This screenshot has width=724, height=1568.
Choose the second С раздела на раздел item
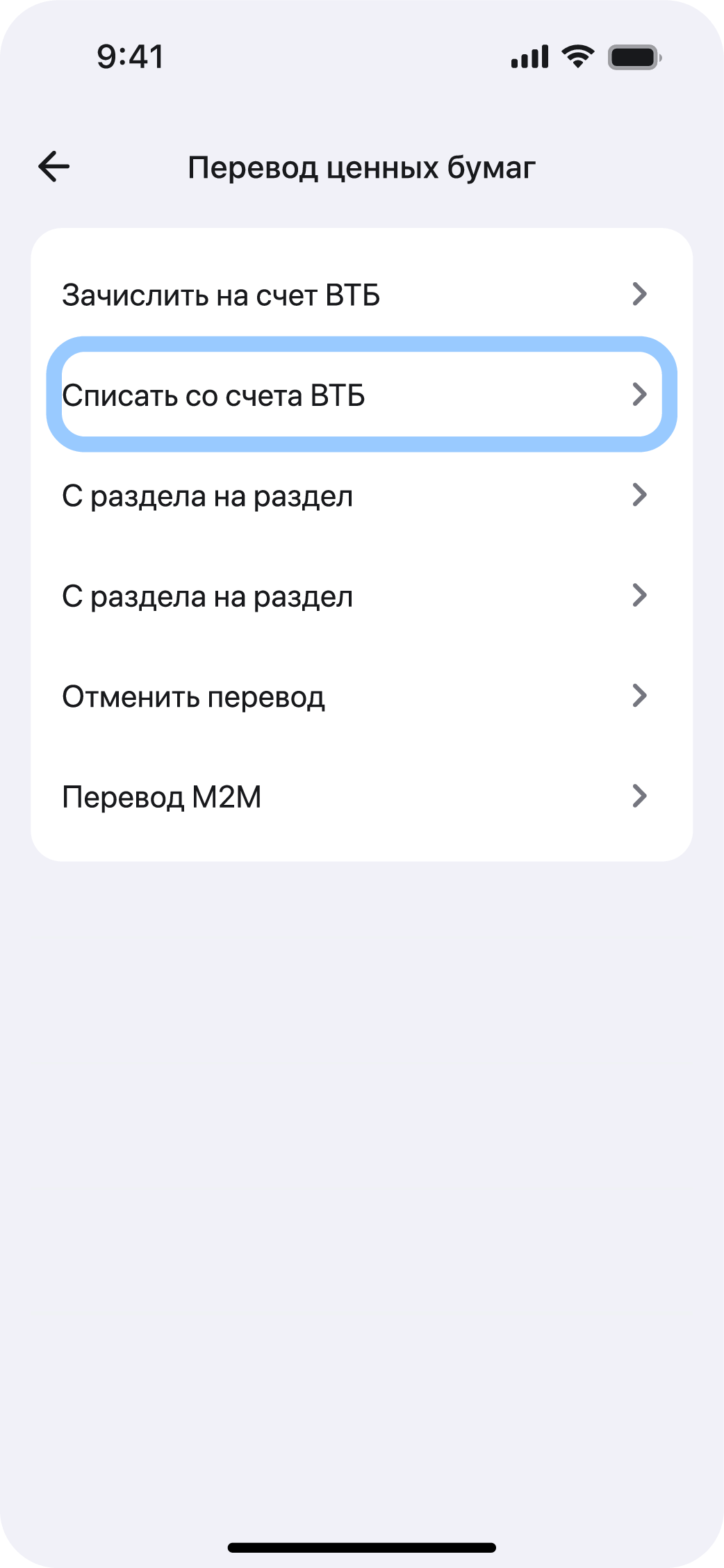[208, 596]
